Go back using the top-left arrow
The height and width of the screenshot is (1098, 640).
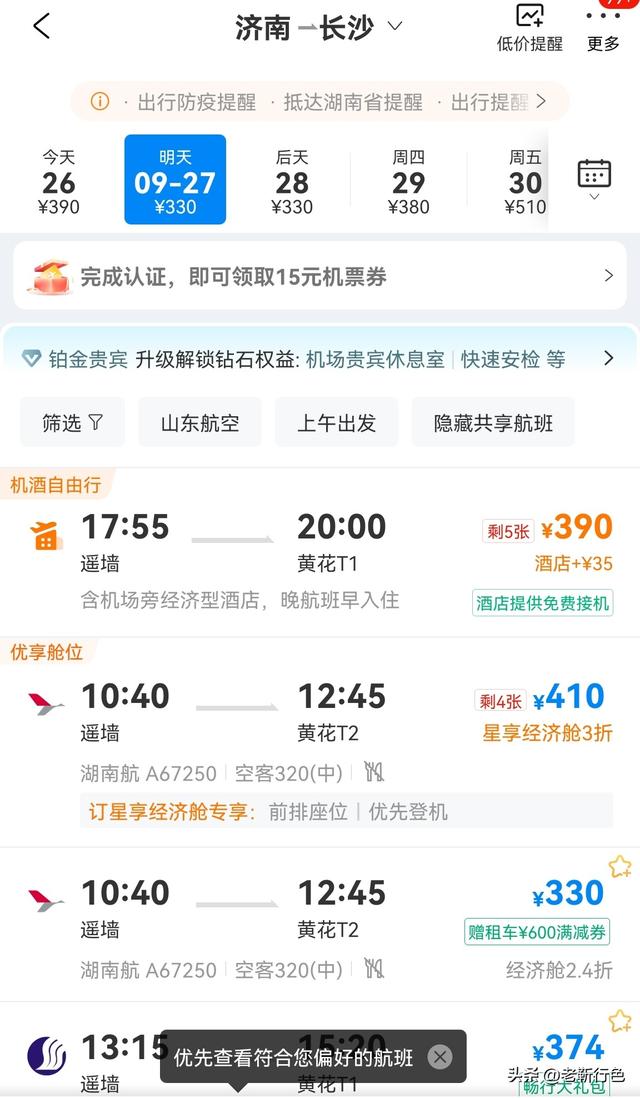pos(41,27)
